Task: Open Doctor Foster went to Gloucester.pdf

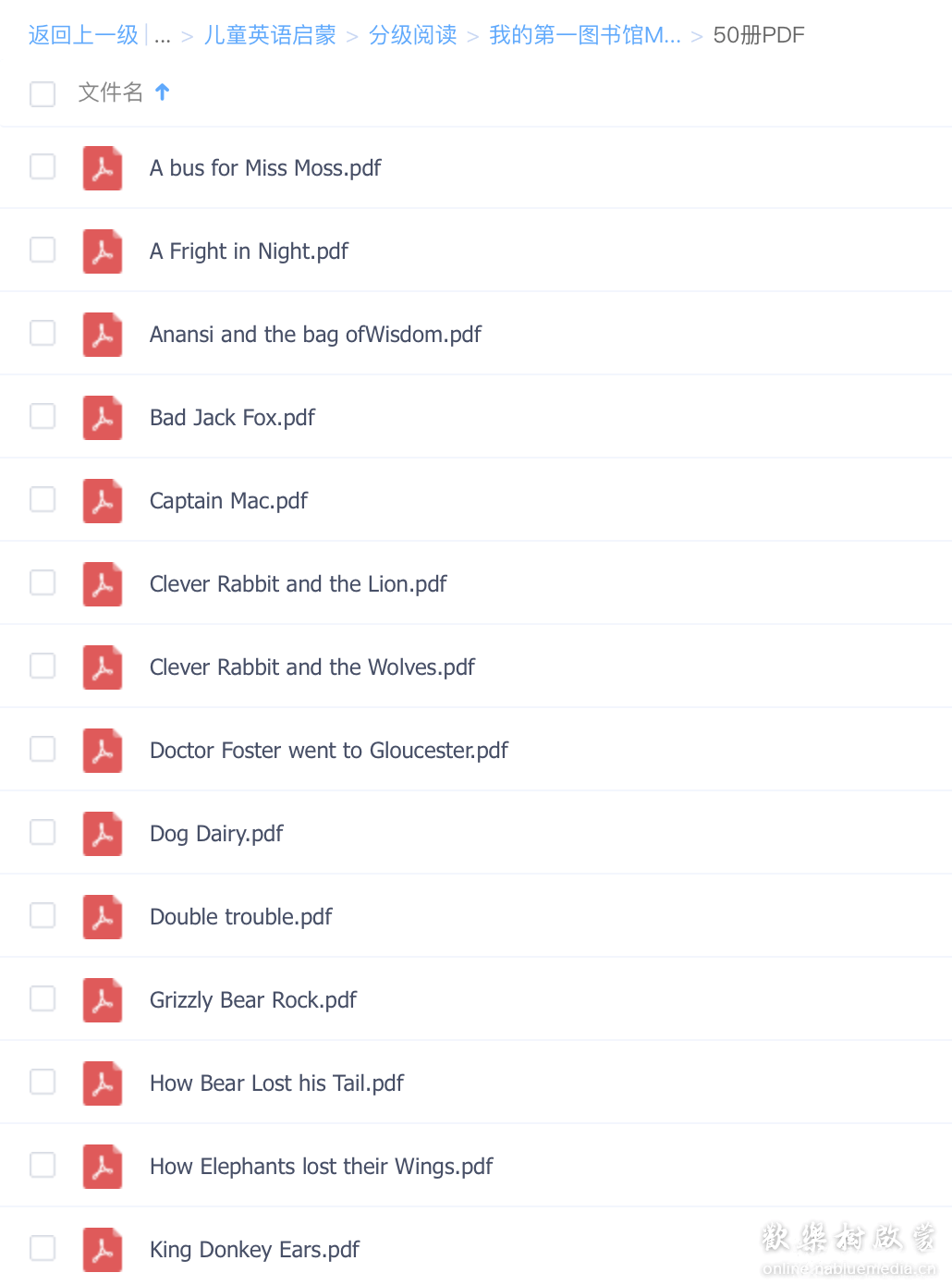Action: coord(328,751)
